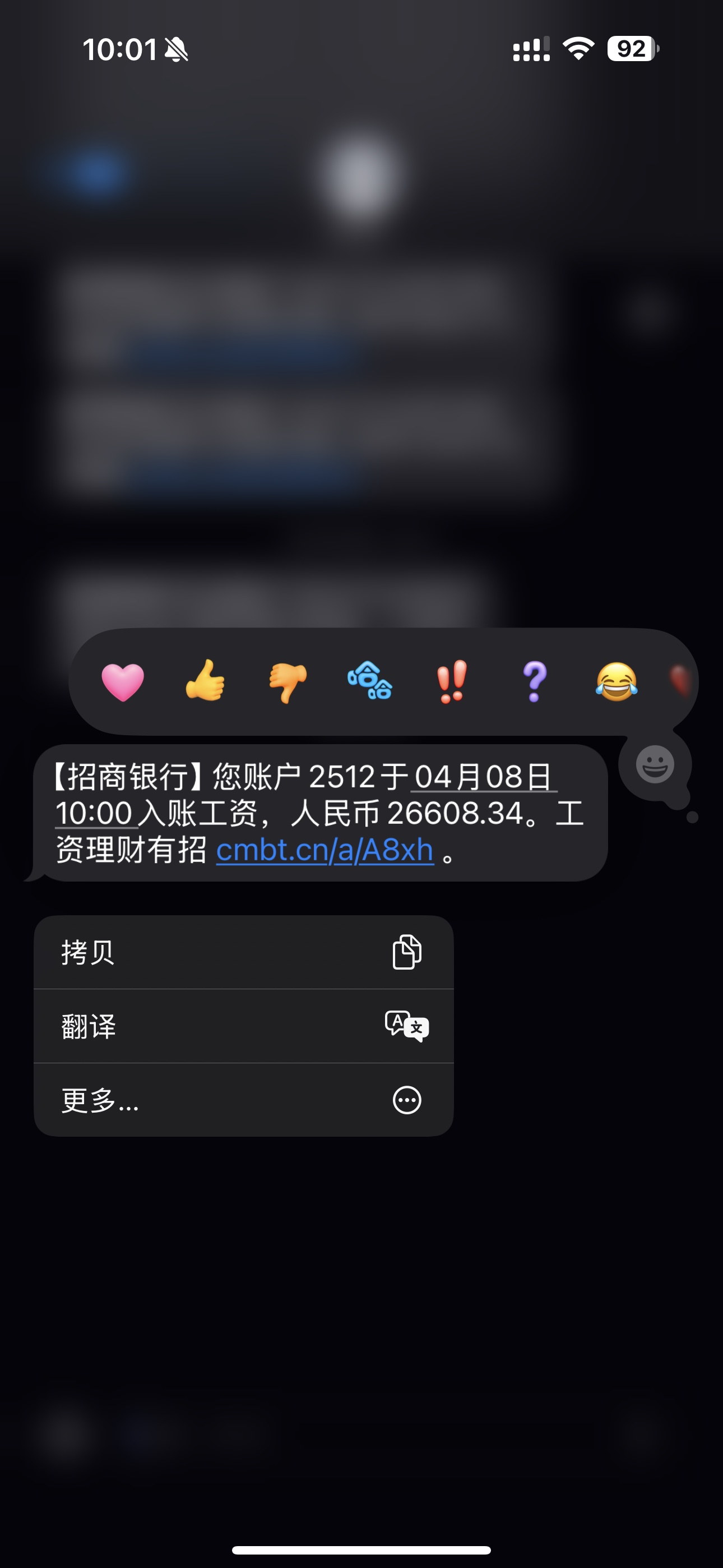React with the purple question mark
The width and height of the screenshot is (723, 1568).
click(x=534, y=682)
